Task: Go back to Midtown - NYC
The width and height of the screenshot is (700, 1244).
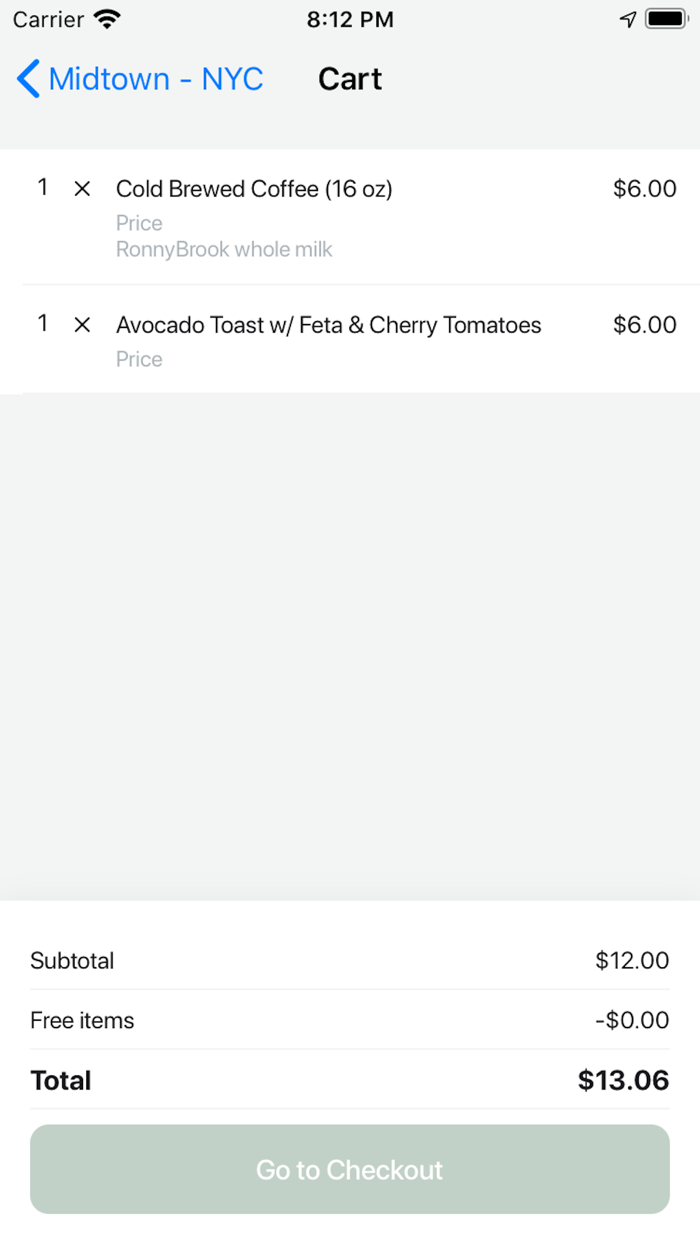Action: [140, 79]
